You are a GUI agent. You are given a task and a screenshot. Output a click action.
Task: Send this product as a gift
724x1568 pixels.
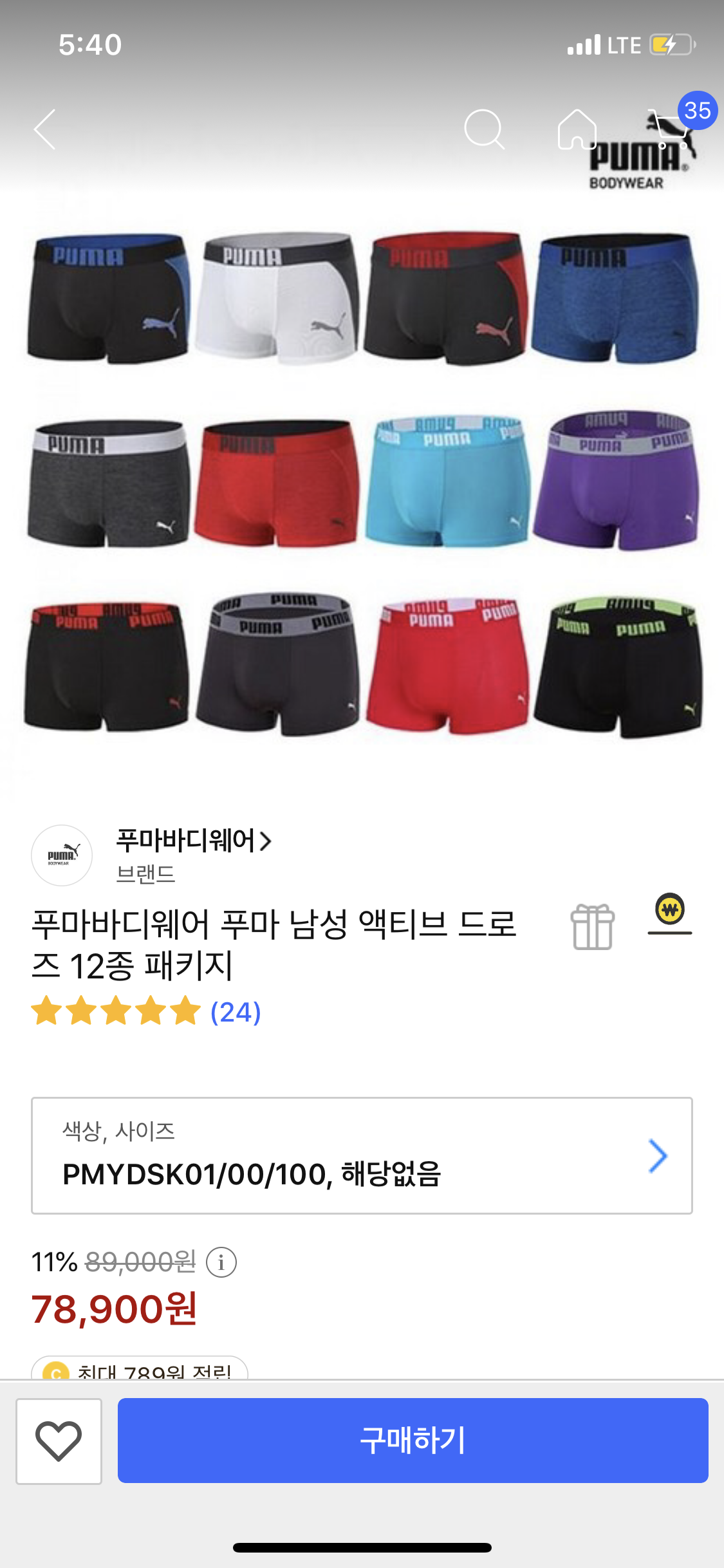(x=592, y=927)
